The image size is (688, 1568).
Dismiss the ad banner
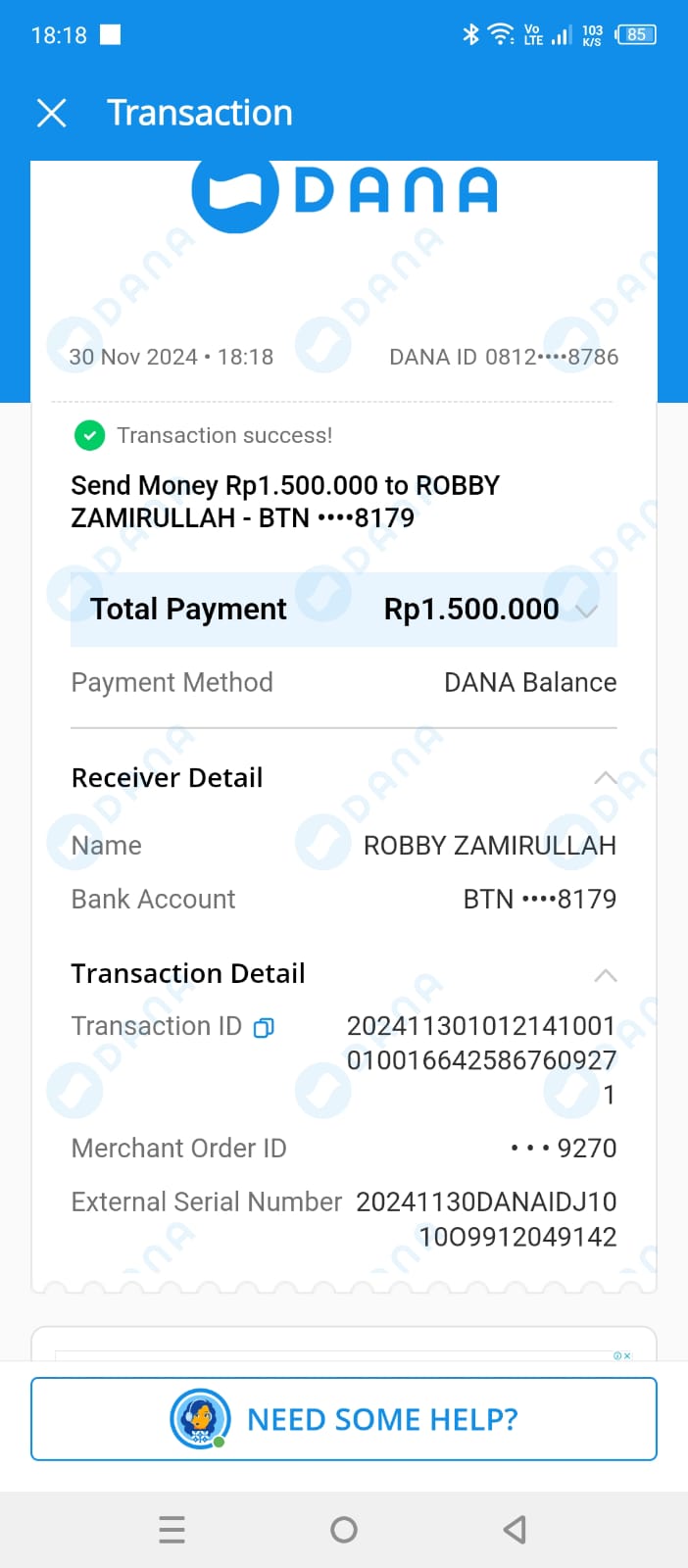click(x=626, y=1356)
